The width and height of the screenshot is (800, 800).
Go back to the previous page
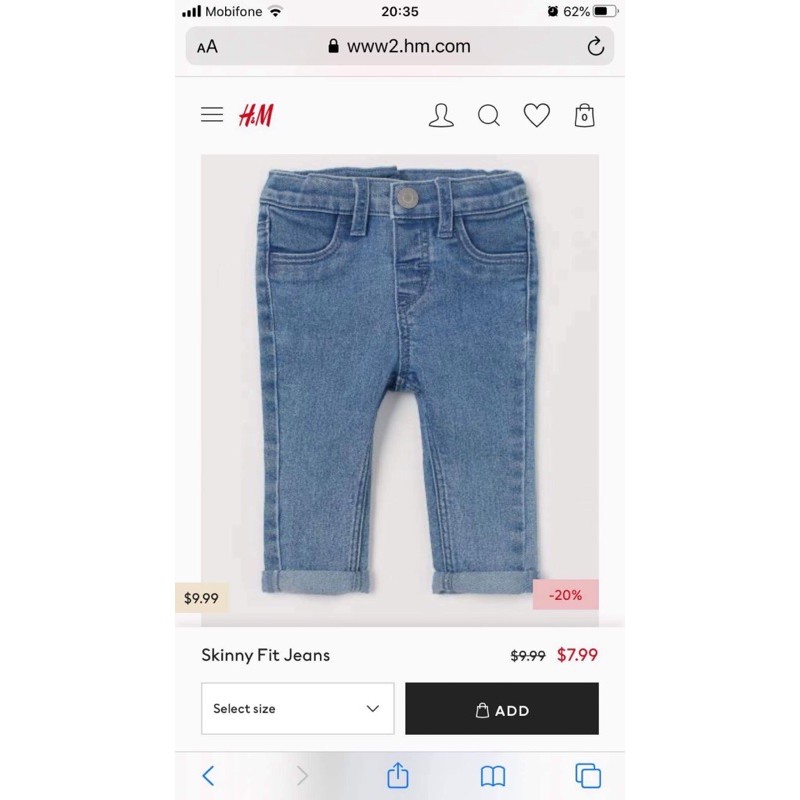click(x=208, y=775)
